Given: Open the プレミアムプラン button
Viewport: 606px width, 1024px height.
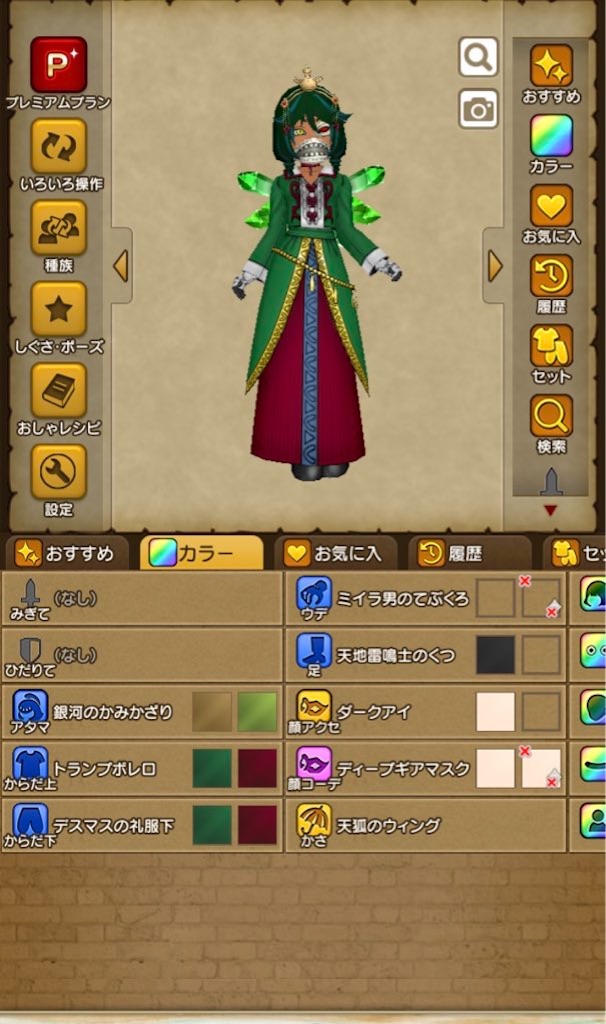Looking at the screenshot, I should point(58,66).
